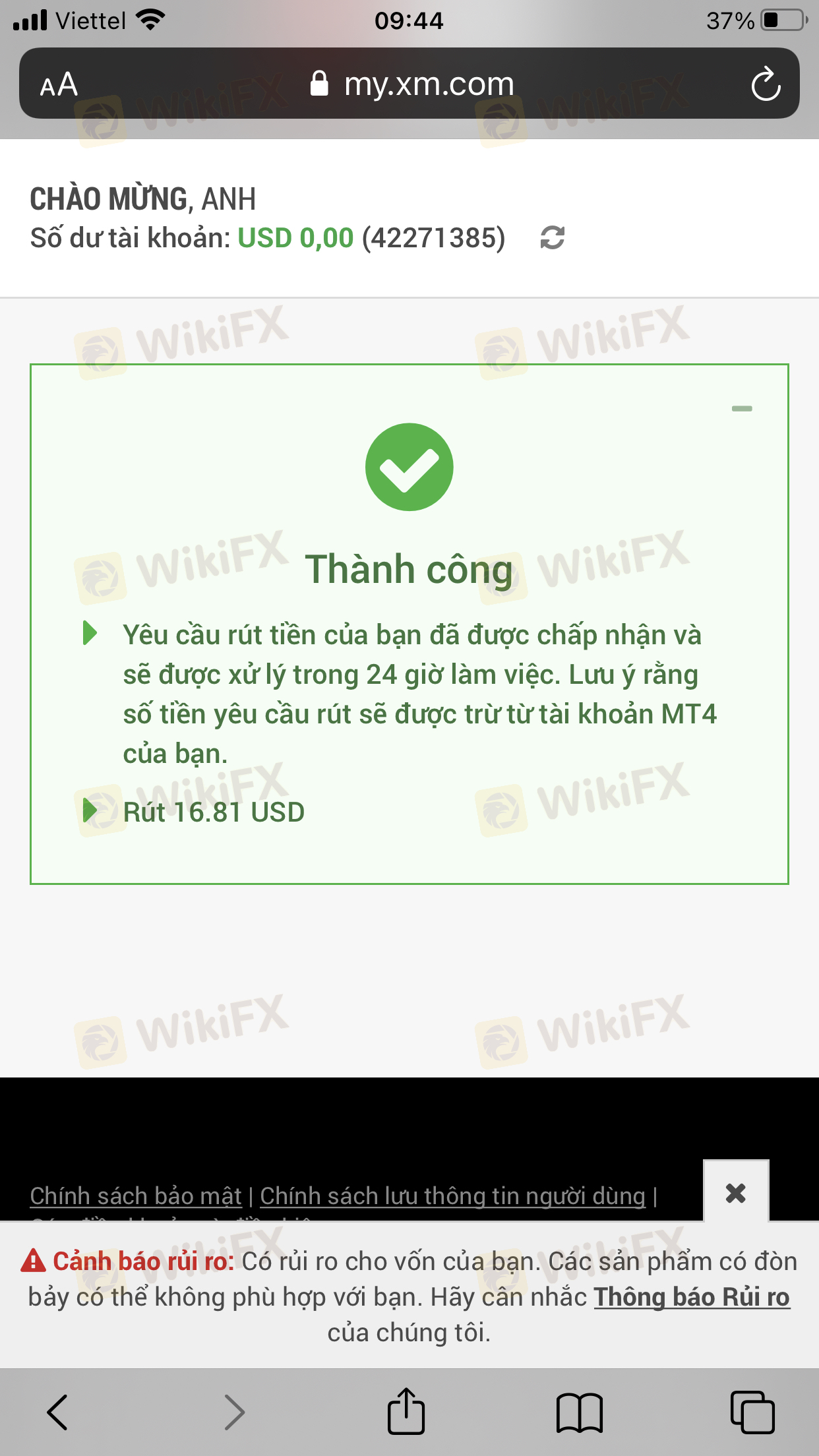The image size is (819, 1456).
Task: Show all open tabs
Action: click(752, 1412)
